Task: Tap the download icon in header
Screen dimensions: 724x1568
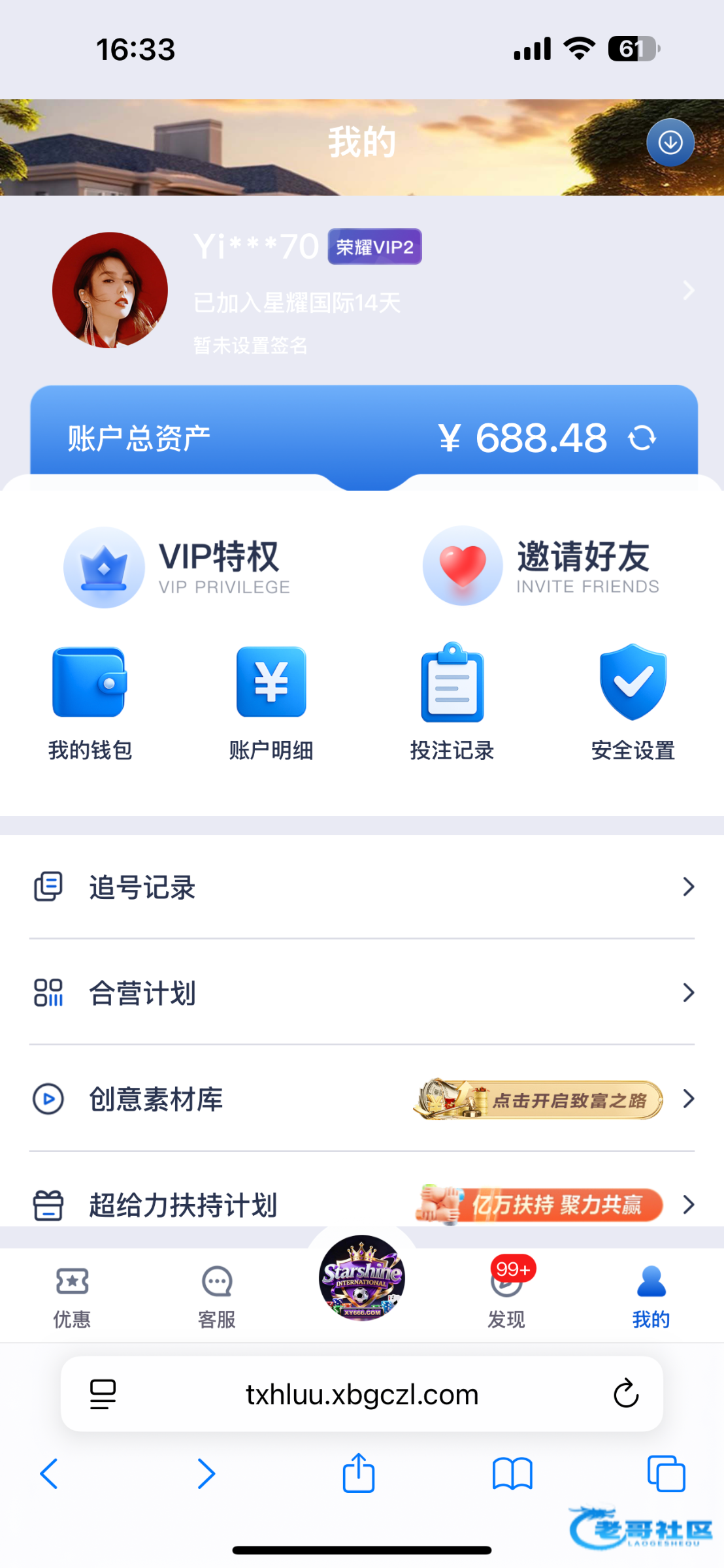Action: pyautogui.click(x=670, y=142)
